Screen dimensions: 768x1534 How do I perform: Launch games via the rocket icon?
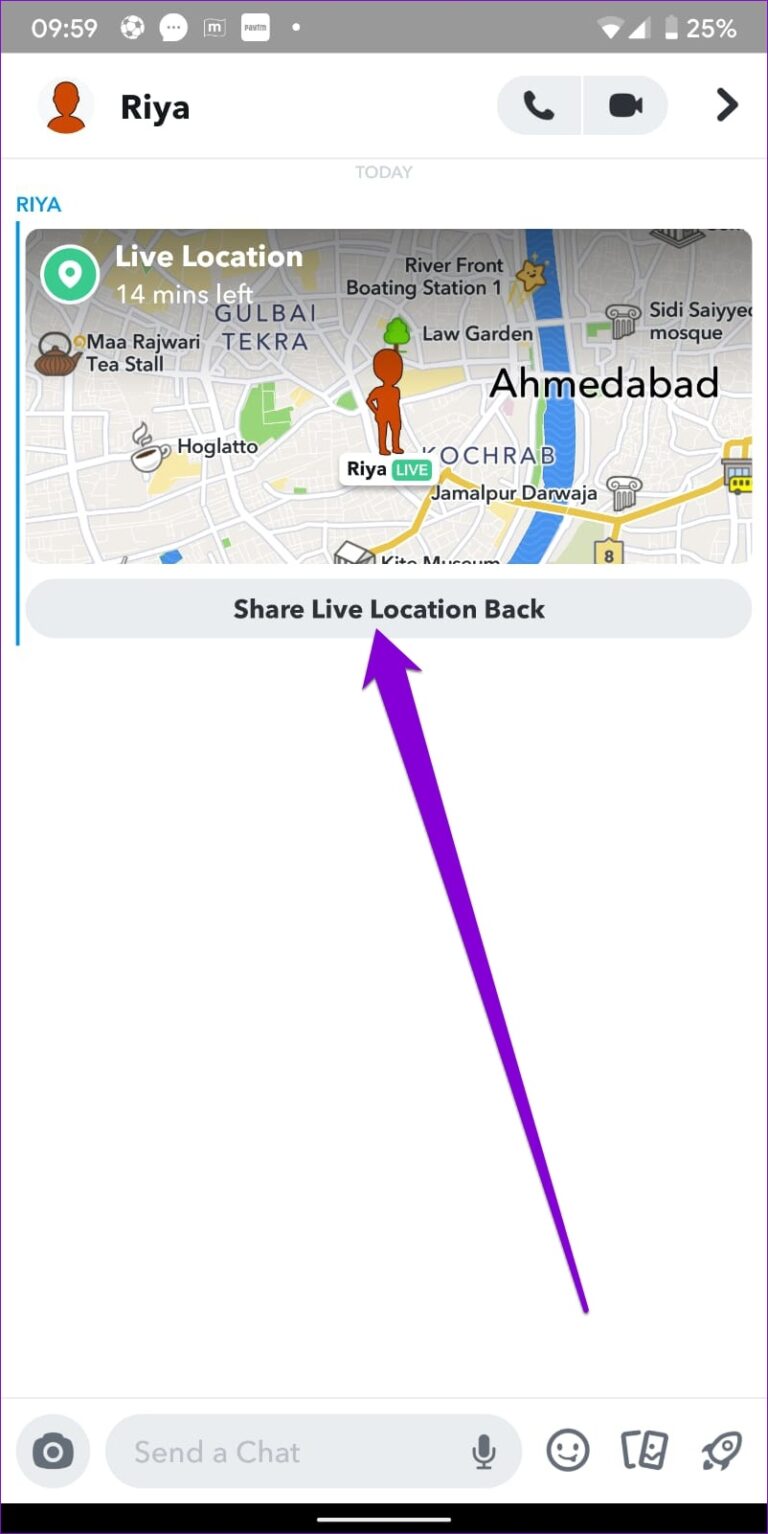coord(719,1451)
